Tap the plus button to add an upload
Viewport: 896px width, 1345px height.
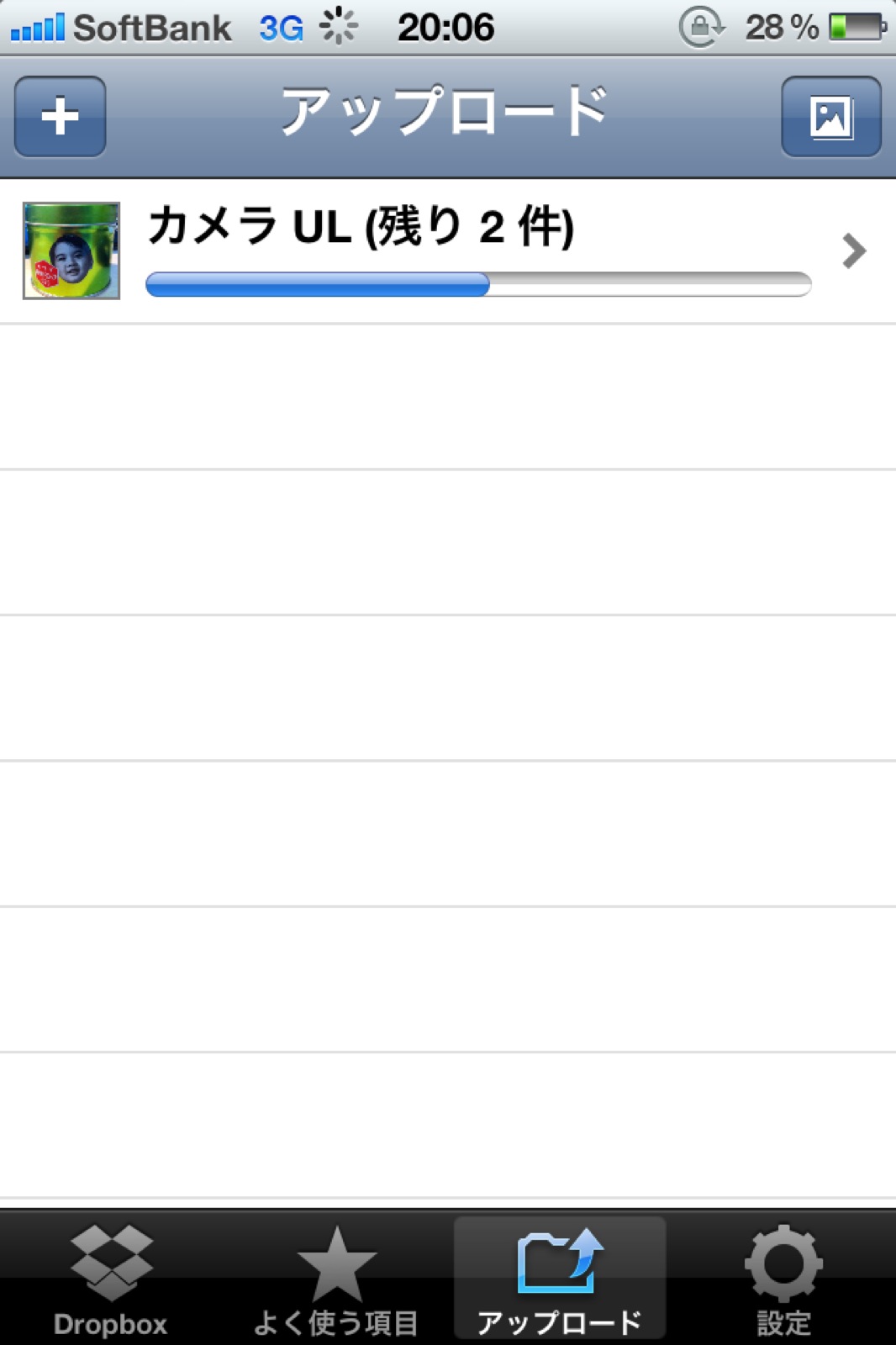(60, 116)
